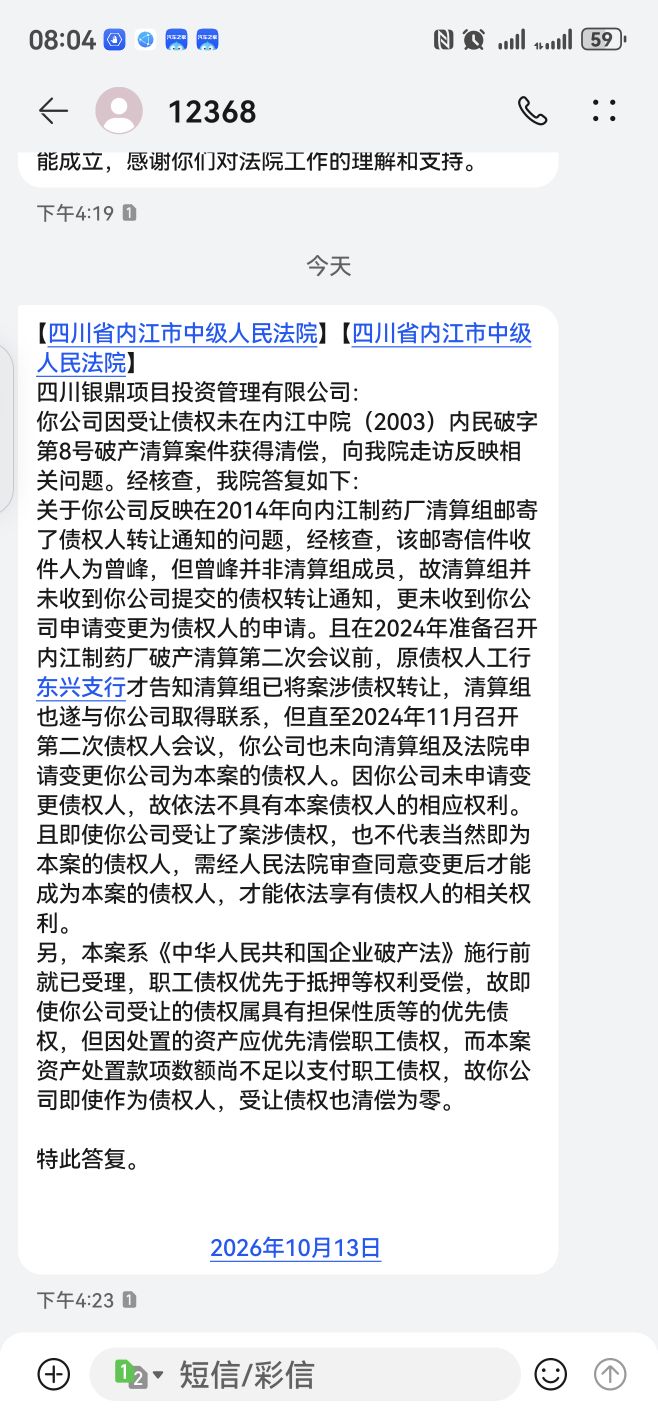Open the emoji picker
Viewport: 658px width, 1416px height.
point(550,1374)
